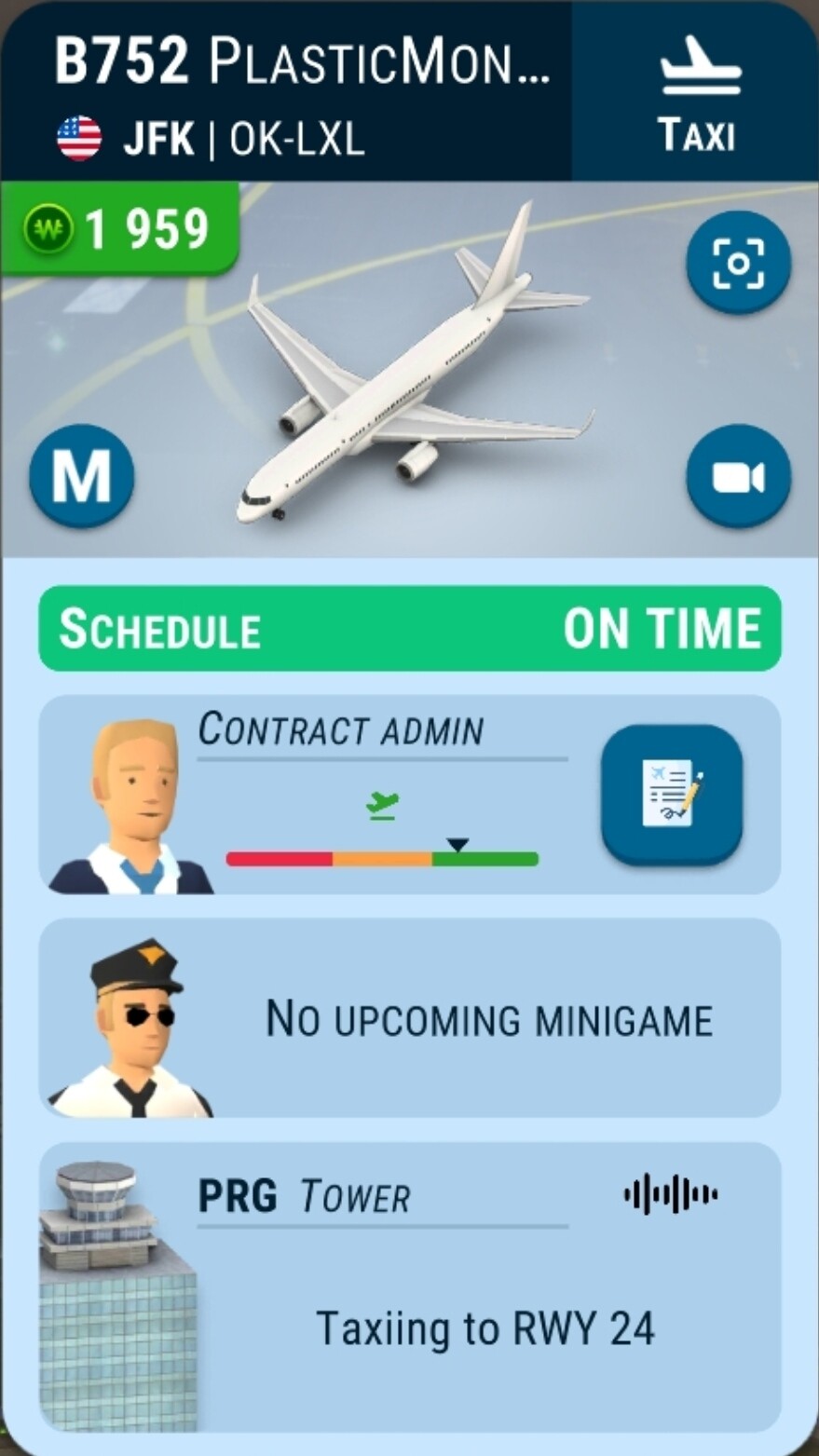Viewport: 819px width, 1456px height.
Task: Open the contract document button
Action: 672,795
